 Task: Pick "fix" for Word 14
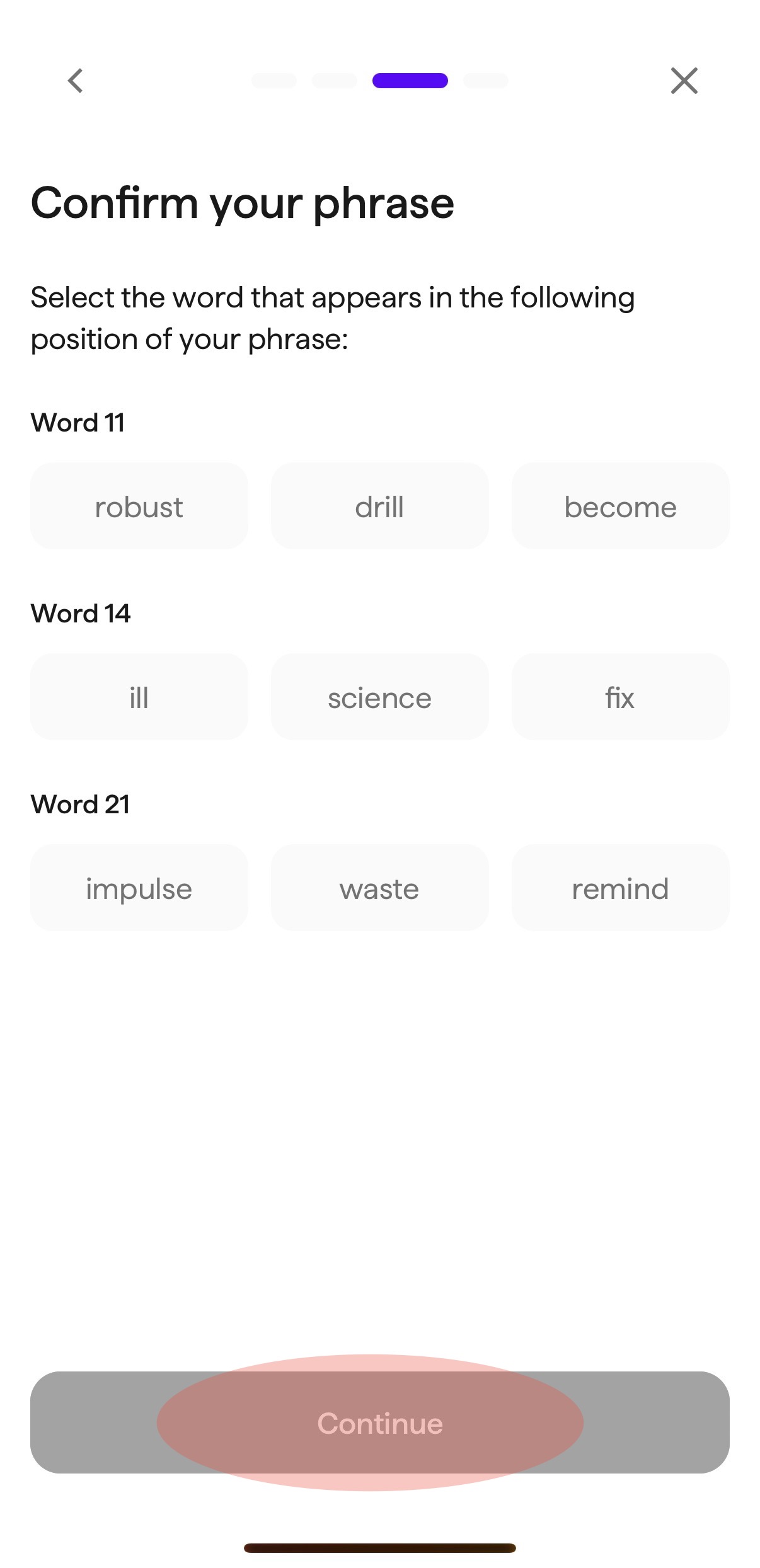tap(620, 697)
